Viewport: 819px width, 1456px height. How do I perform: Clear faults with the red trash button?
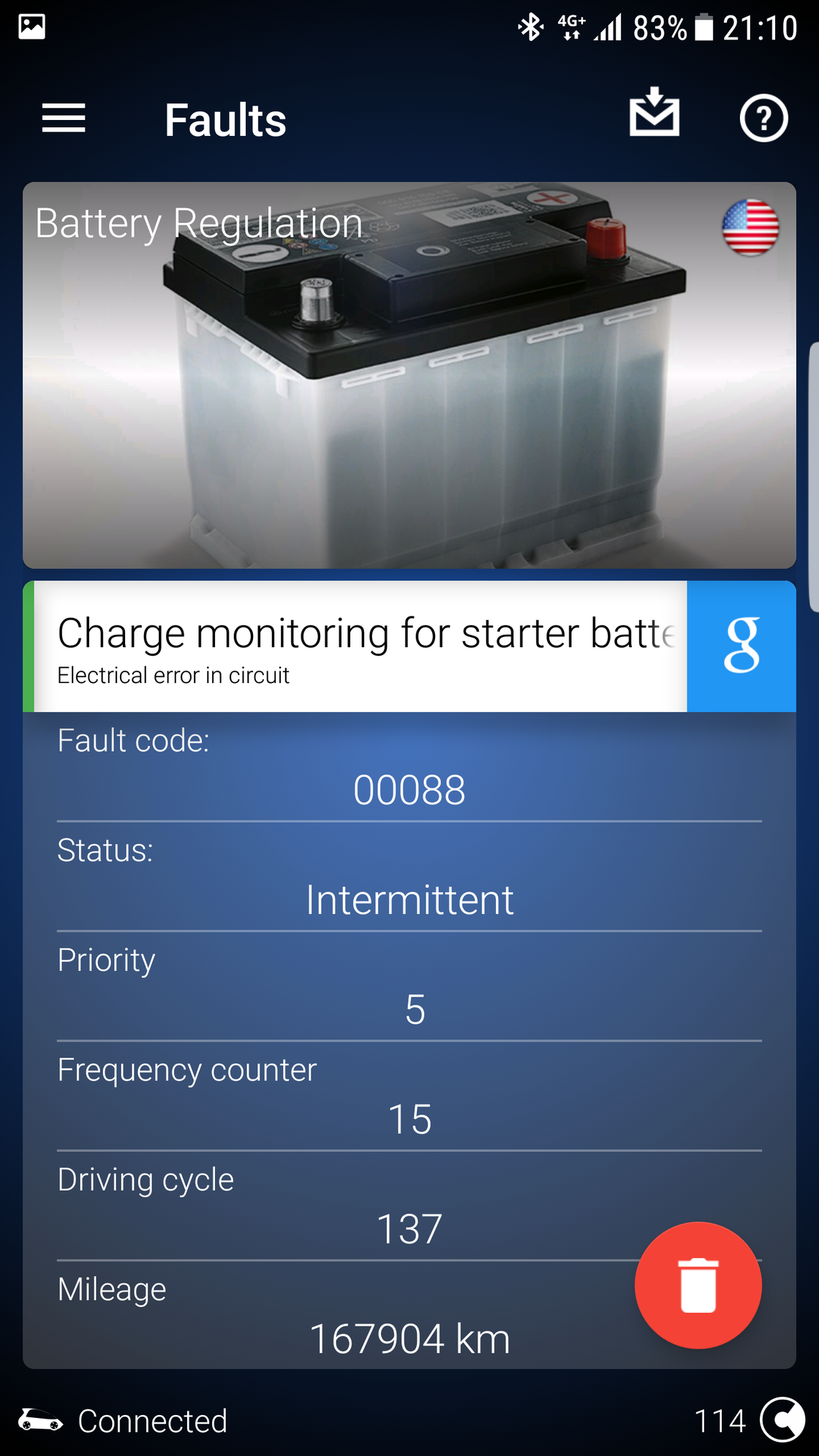click(698, 1285)
